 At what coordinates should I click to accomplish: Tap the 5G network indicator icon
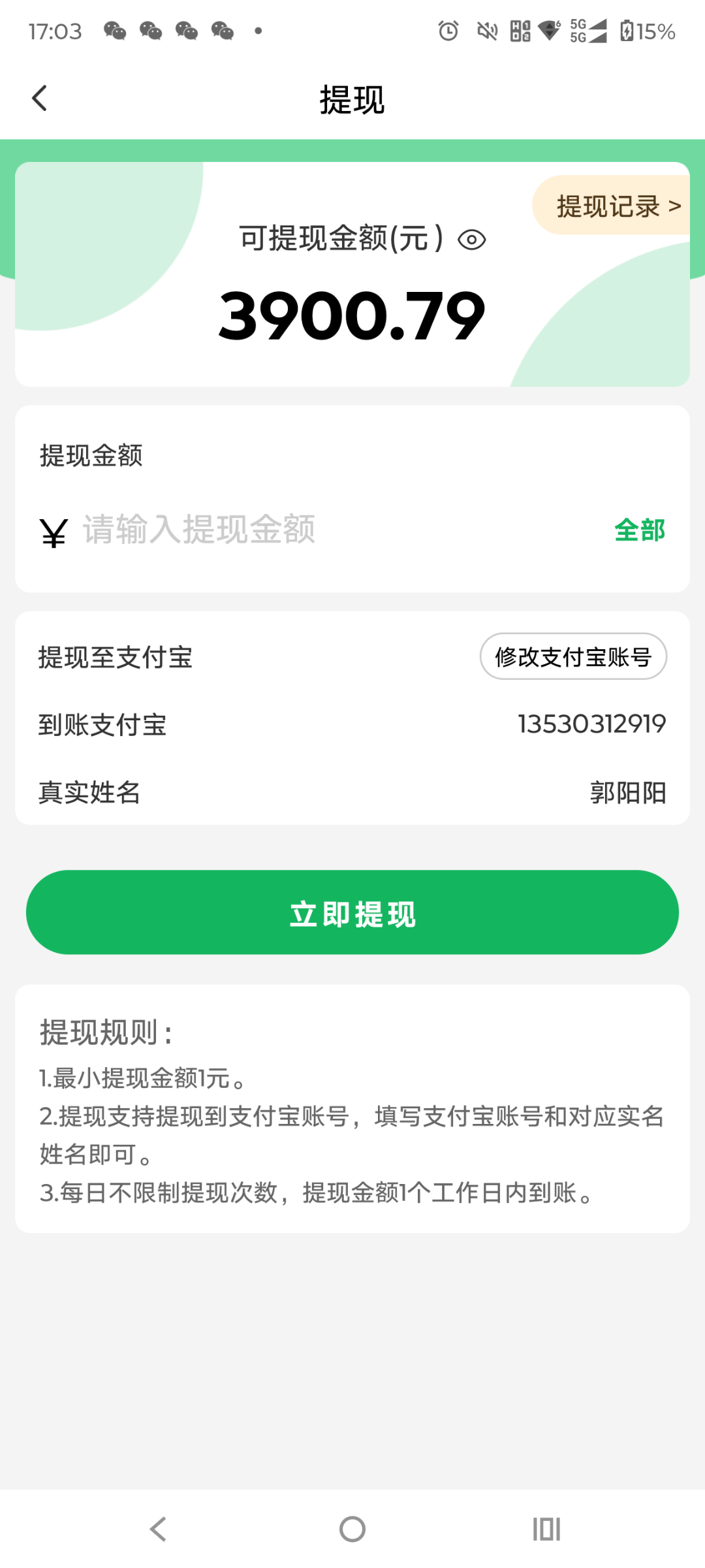coord(580,31)
